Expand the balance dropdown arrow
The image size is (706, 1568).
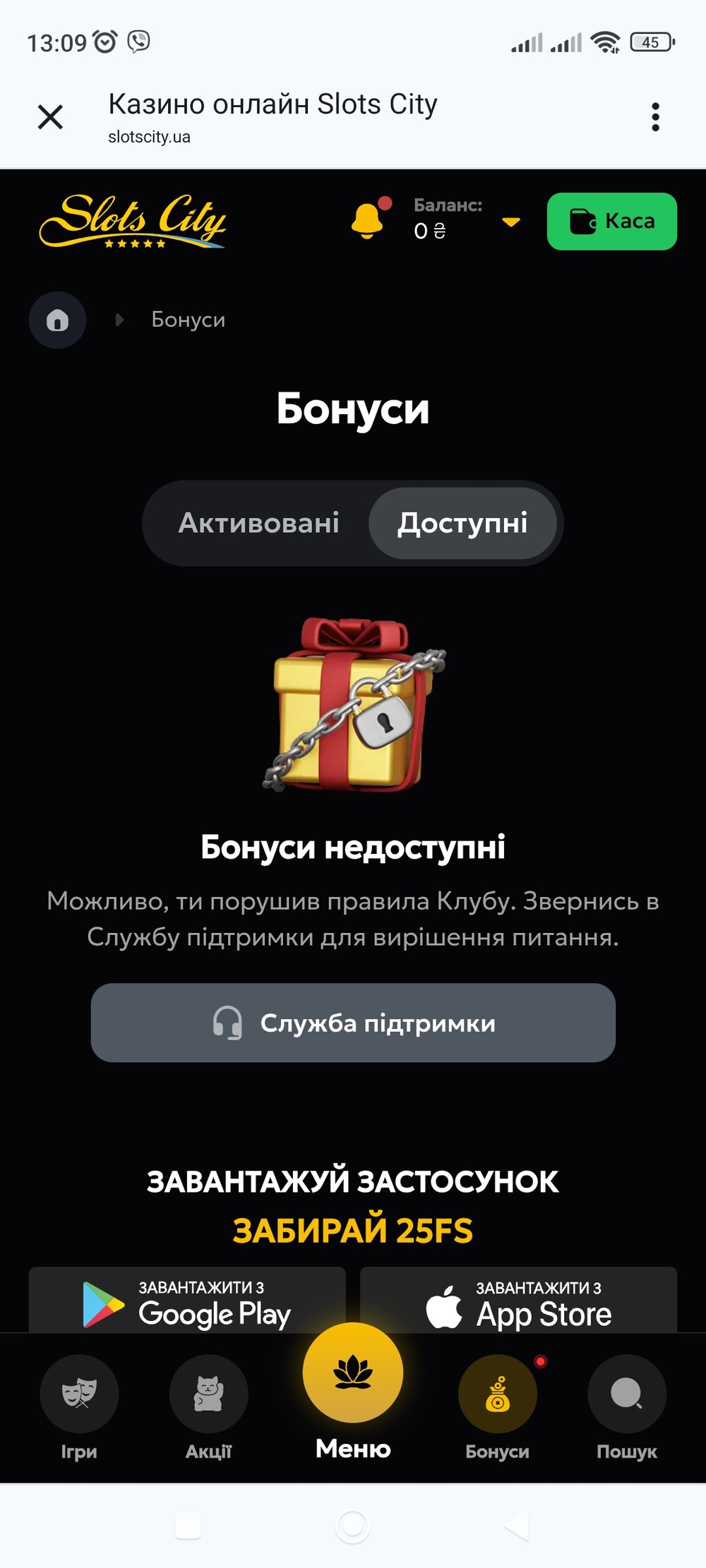pyautogui.click(x=511, y=222)
